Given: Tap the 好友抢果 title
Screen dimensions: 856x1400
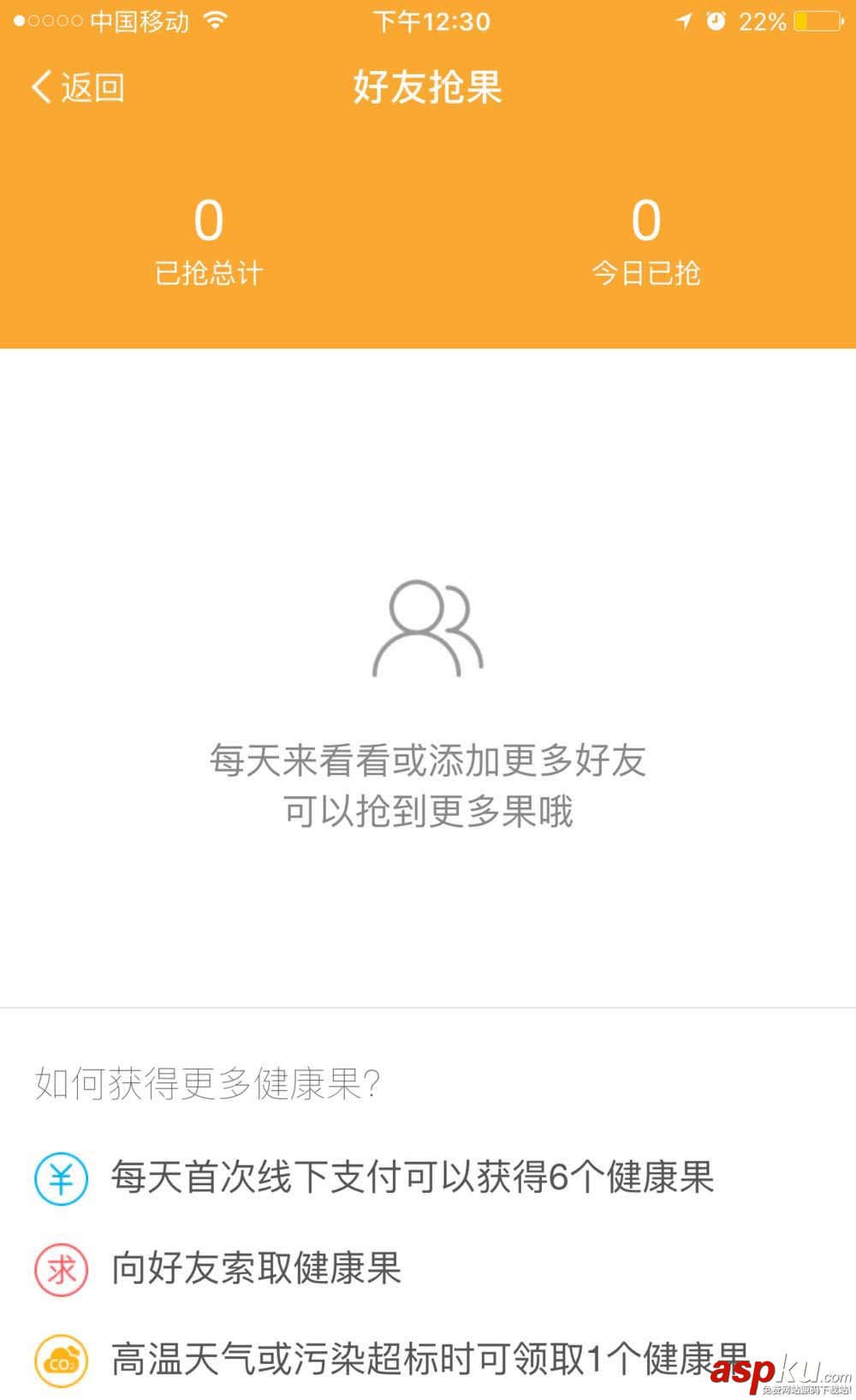Looking at the screenshot, I should point(427,86).
